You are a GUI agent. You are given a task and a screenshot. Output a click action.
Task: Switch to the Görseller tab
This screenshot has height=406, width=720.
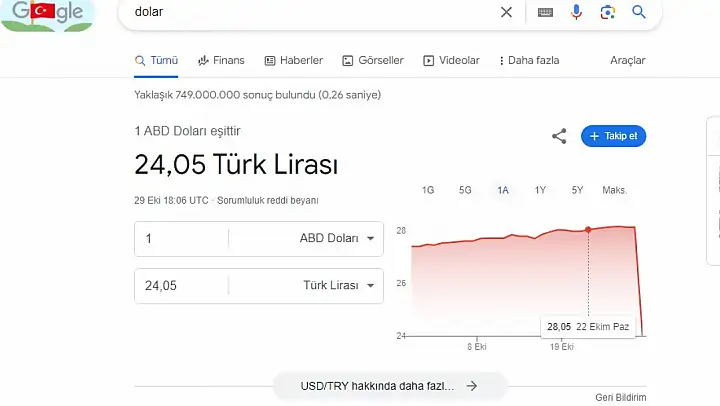point(373,60)
